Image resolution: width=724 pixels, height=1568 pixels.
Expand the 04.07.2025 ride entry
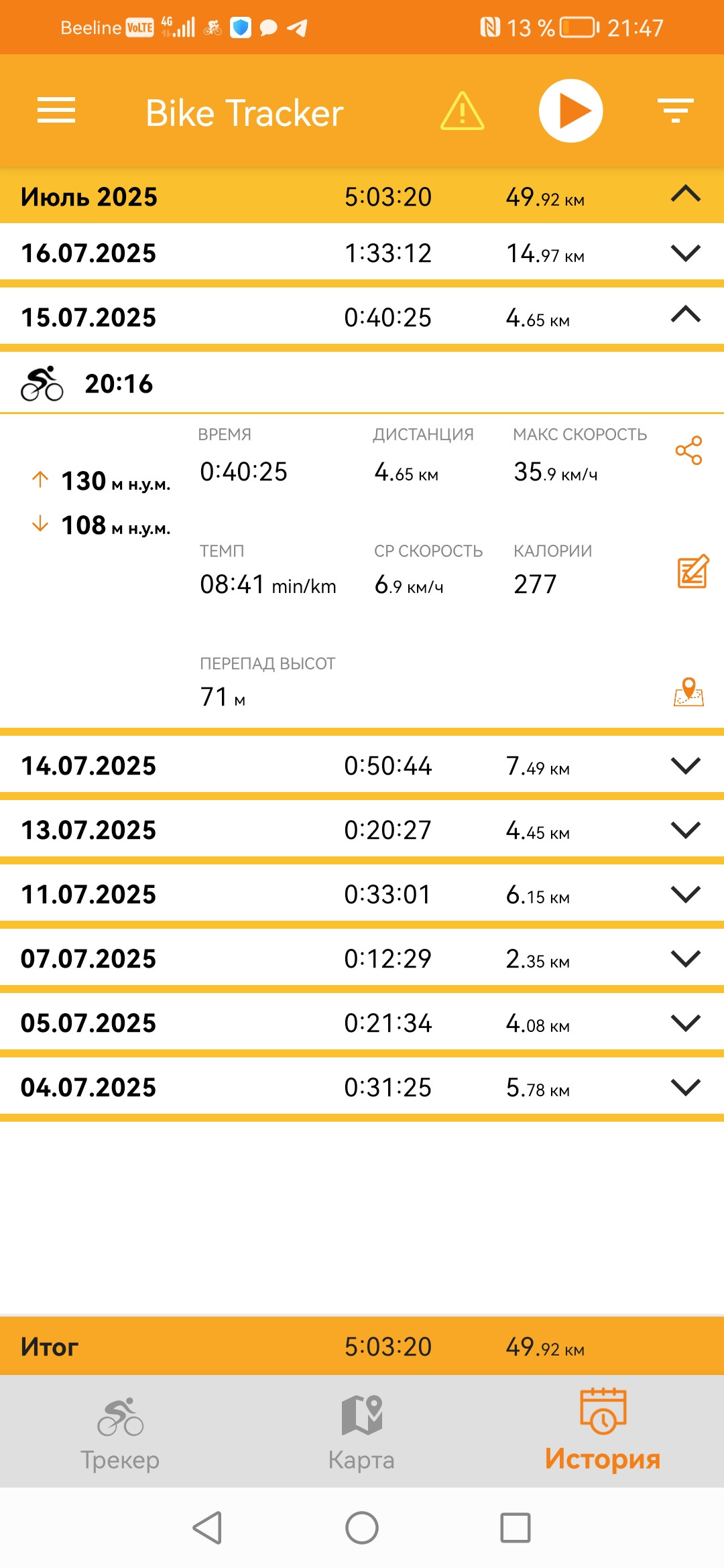pos(685,1088)
